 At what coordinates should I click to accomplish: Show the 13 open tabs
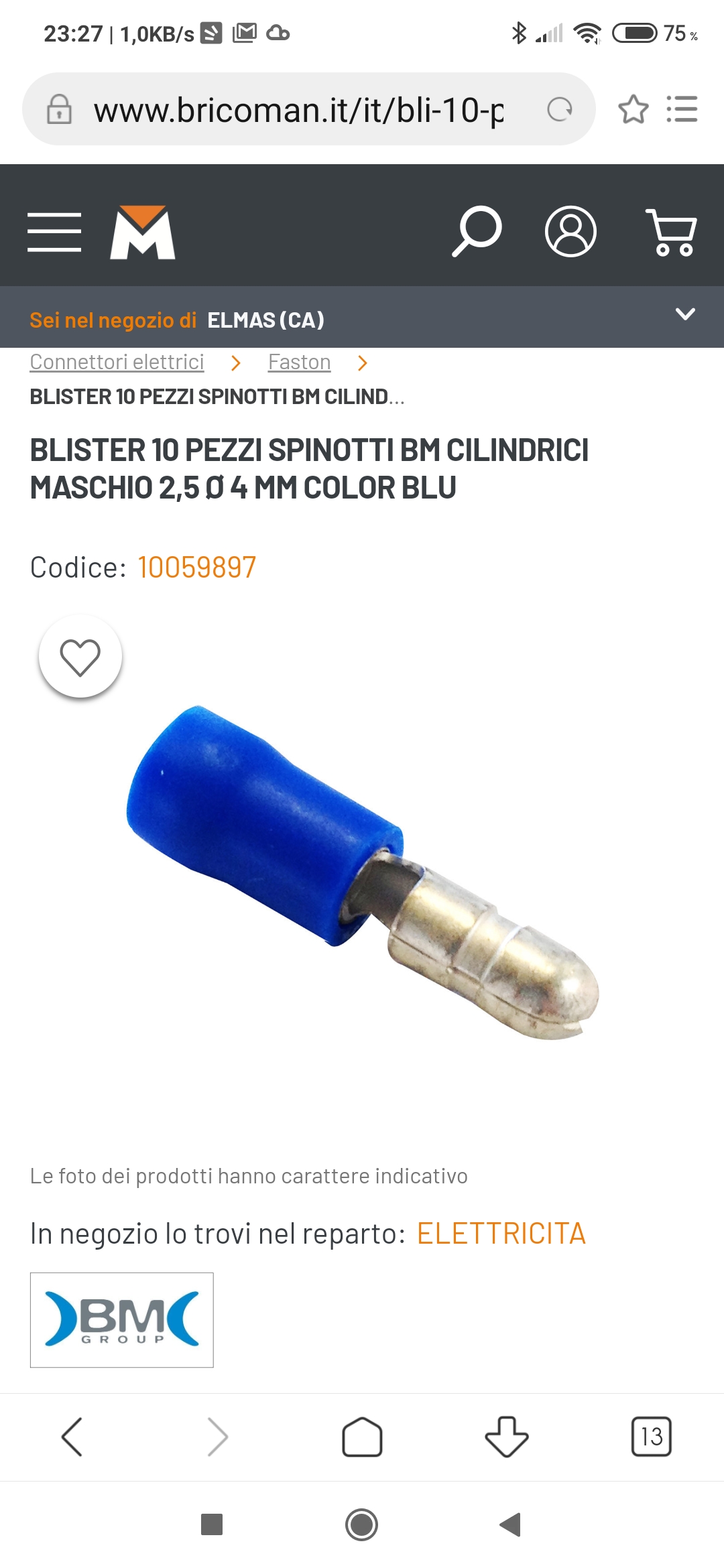tap(651, 1437)
